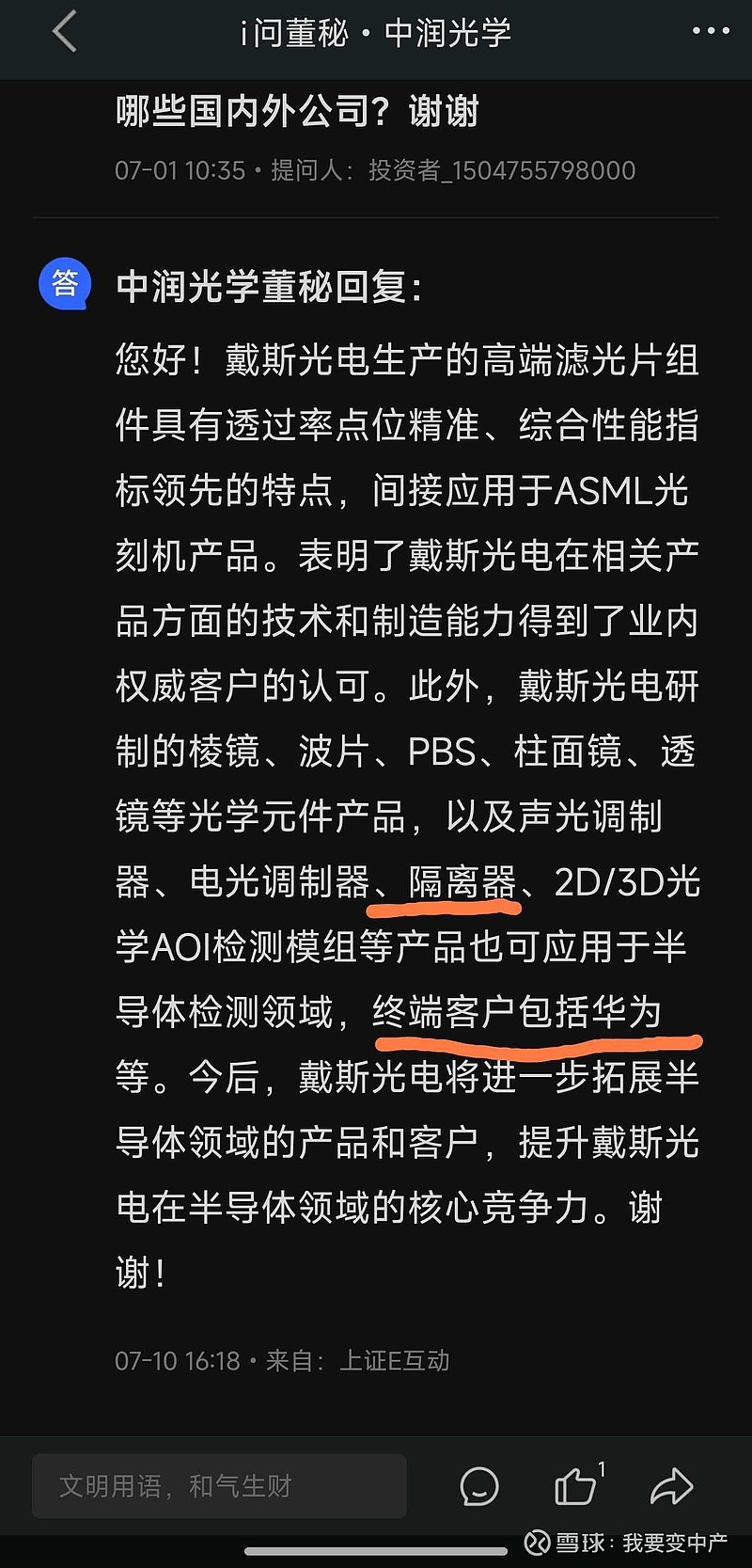Expand details of 中润光学董秘回复
752x1568 pixels.
(x=268, y=286)
